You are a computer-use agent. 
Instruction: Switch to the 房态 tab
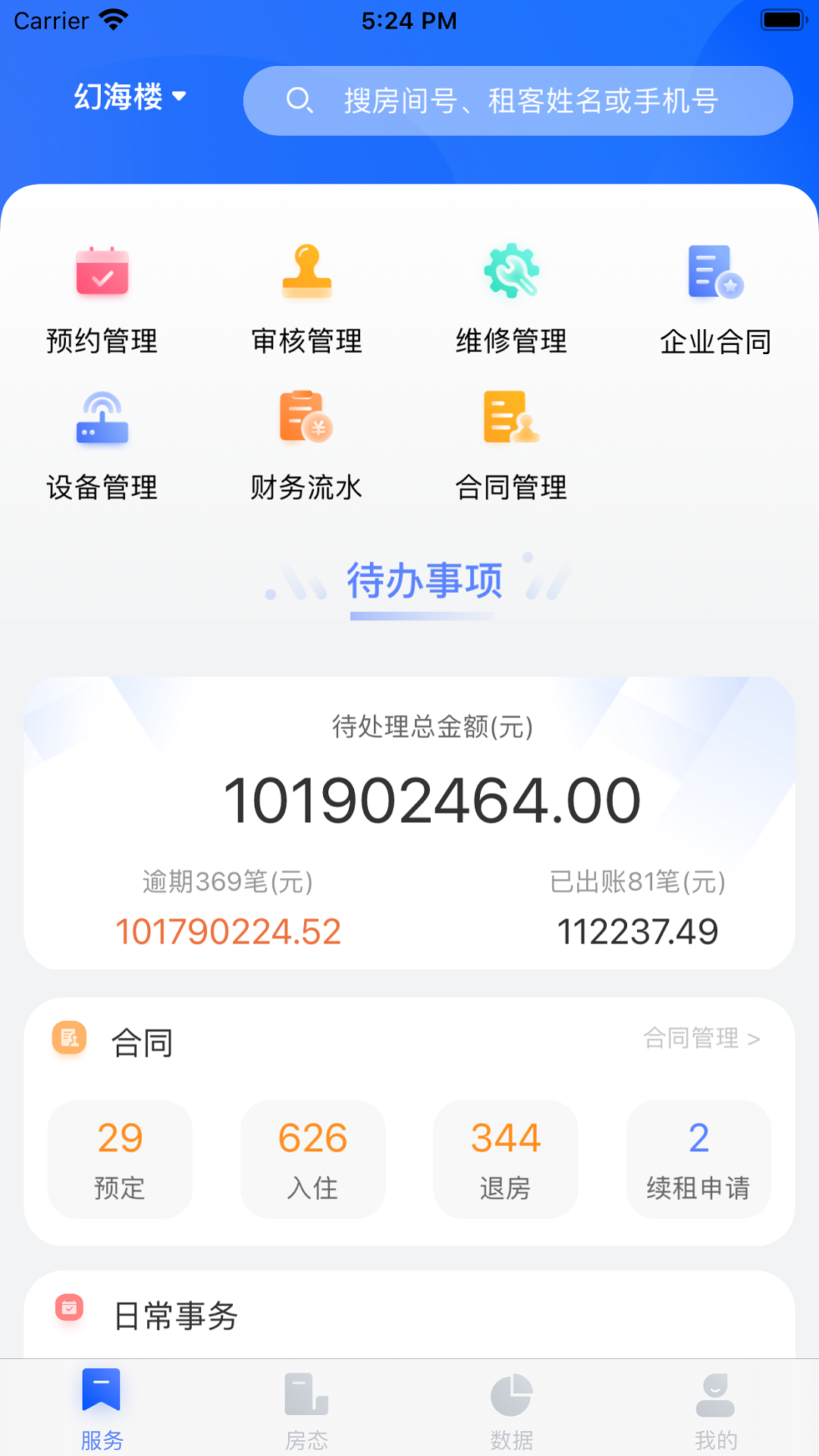tap(307, 1408)
